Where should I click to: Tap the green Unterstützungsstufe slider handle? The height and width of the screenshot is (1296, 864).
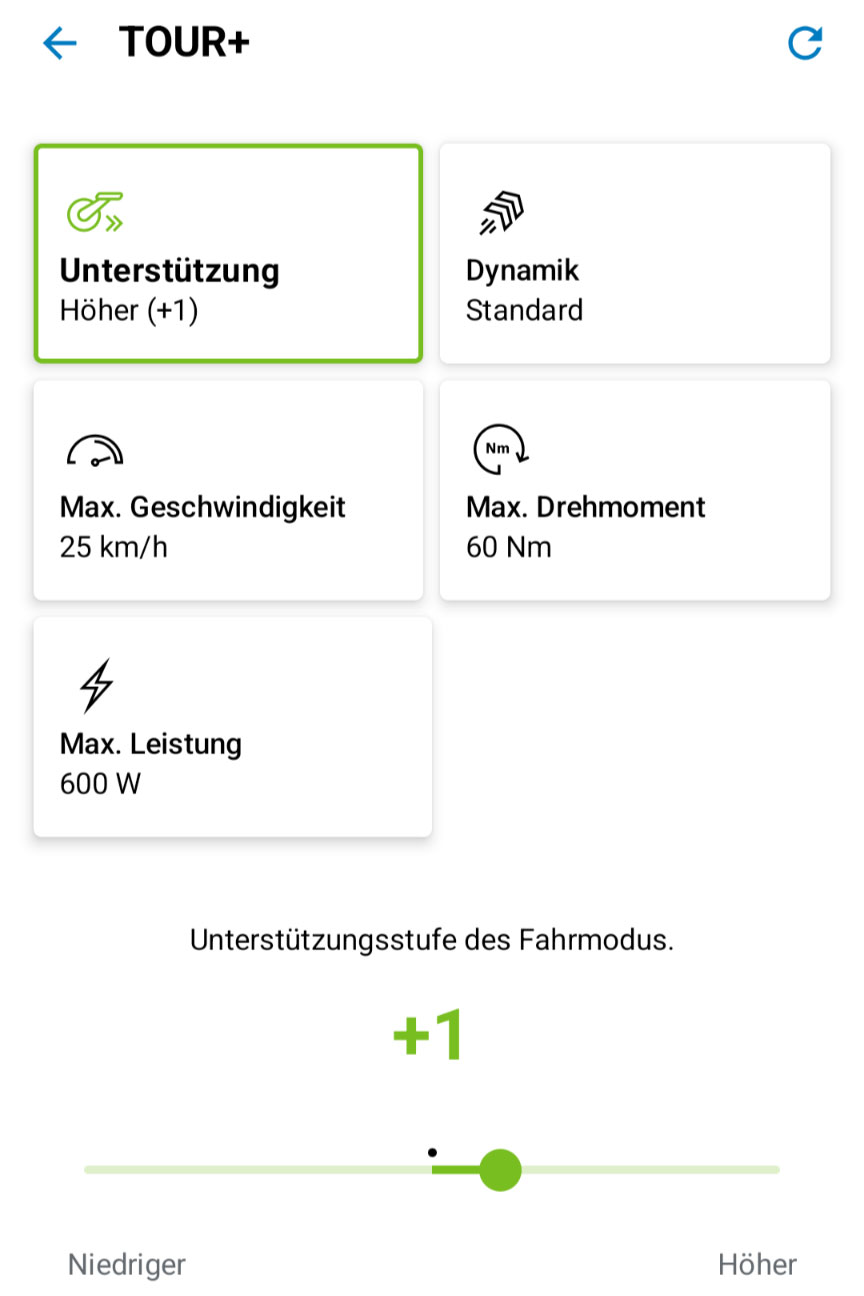pos(500,1169)
